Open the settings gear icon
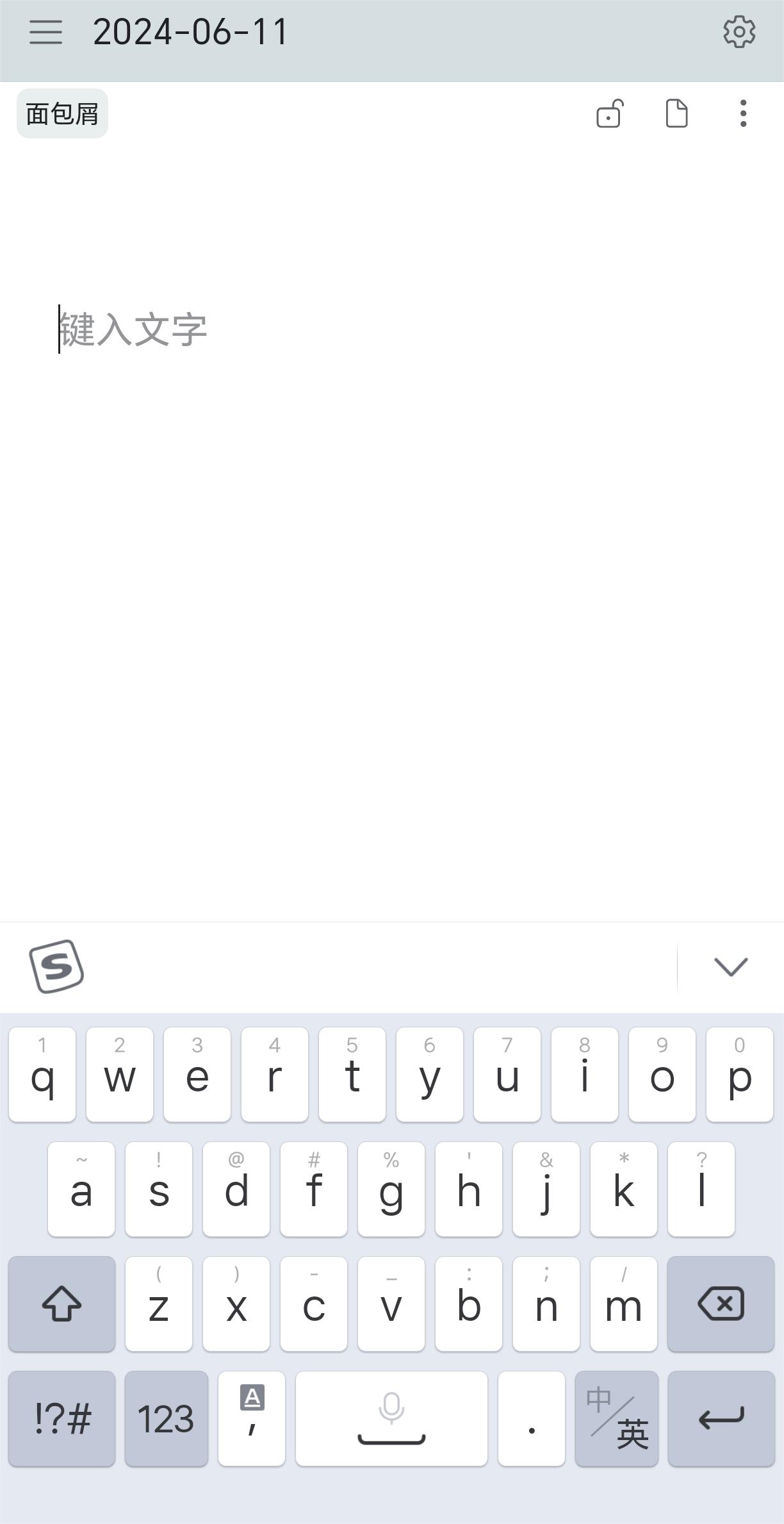 (738, 31)
